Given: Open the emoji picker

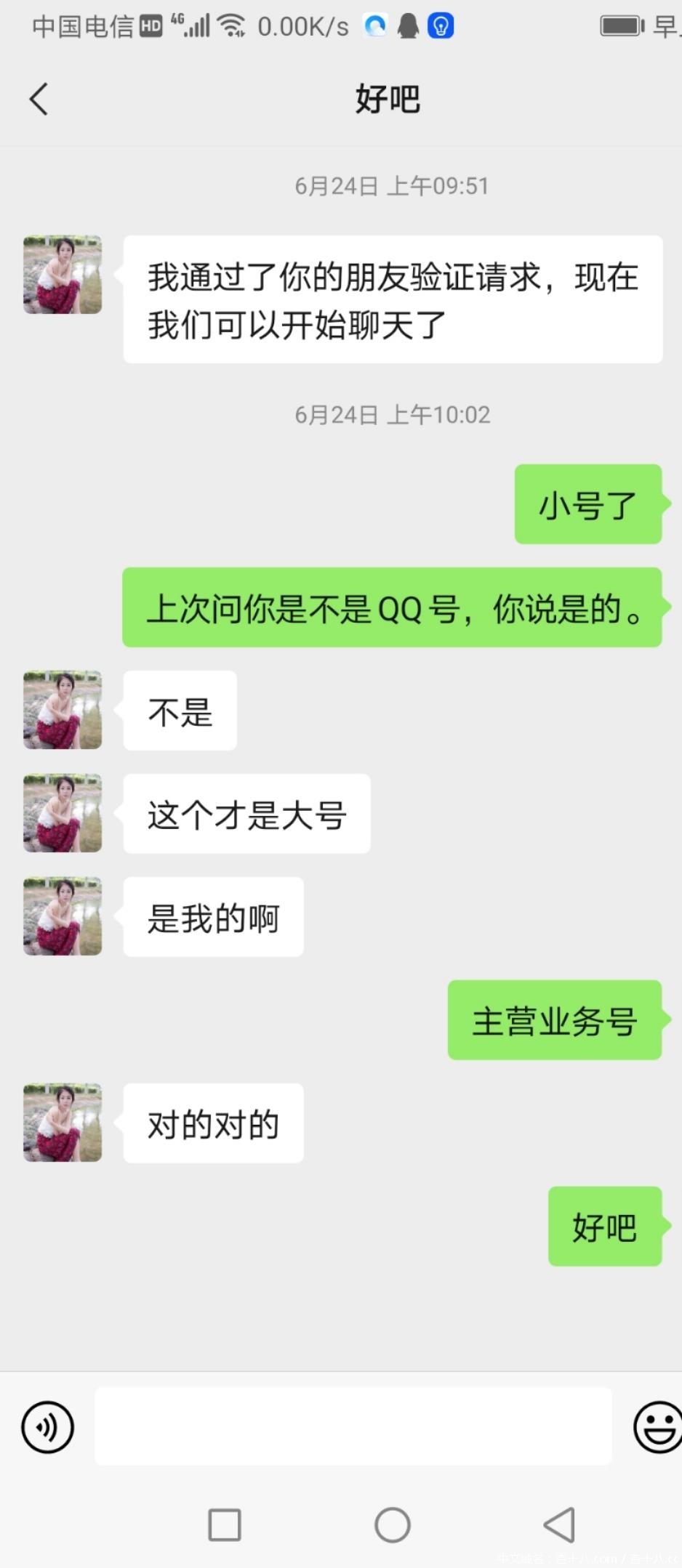Looking at the screenshot, I should click(657, 1427).
